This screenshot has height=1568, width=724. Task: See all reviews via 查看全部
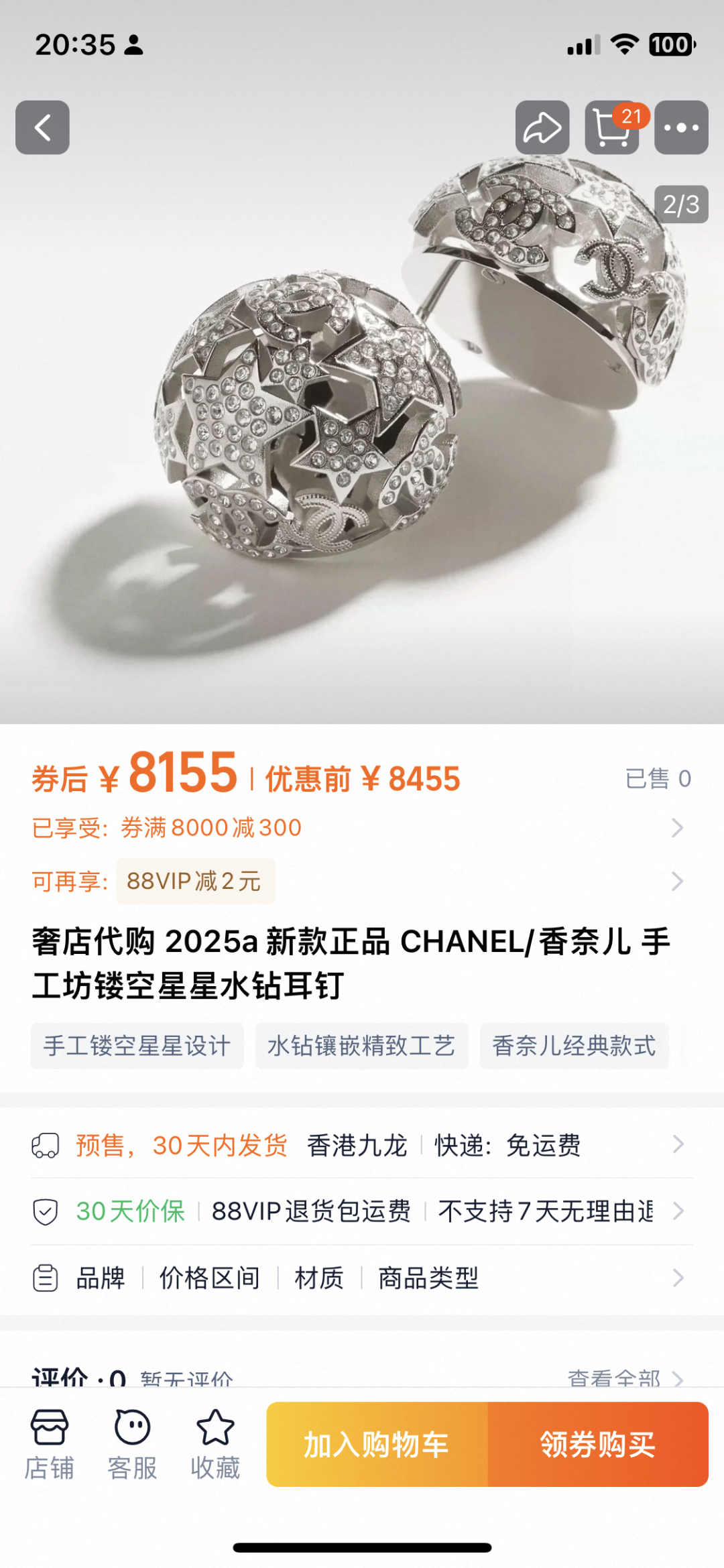click(x=623, y=1377)
